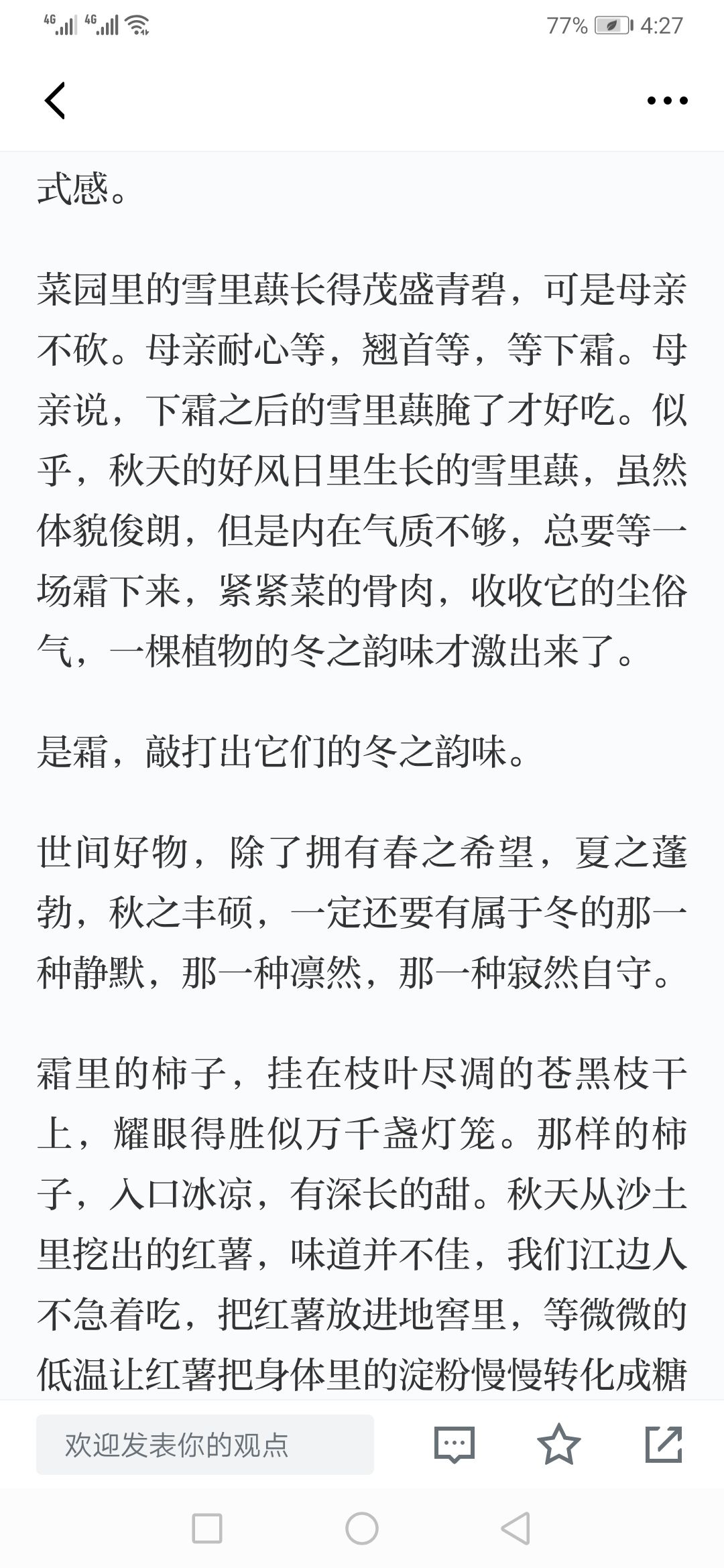Open the comments bubble icon
The image size is (724, 1568).
pyautogui.click(x=454, y=1444)
